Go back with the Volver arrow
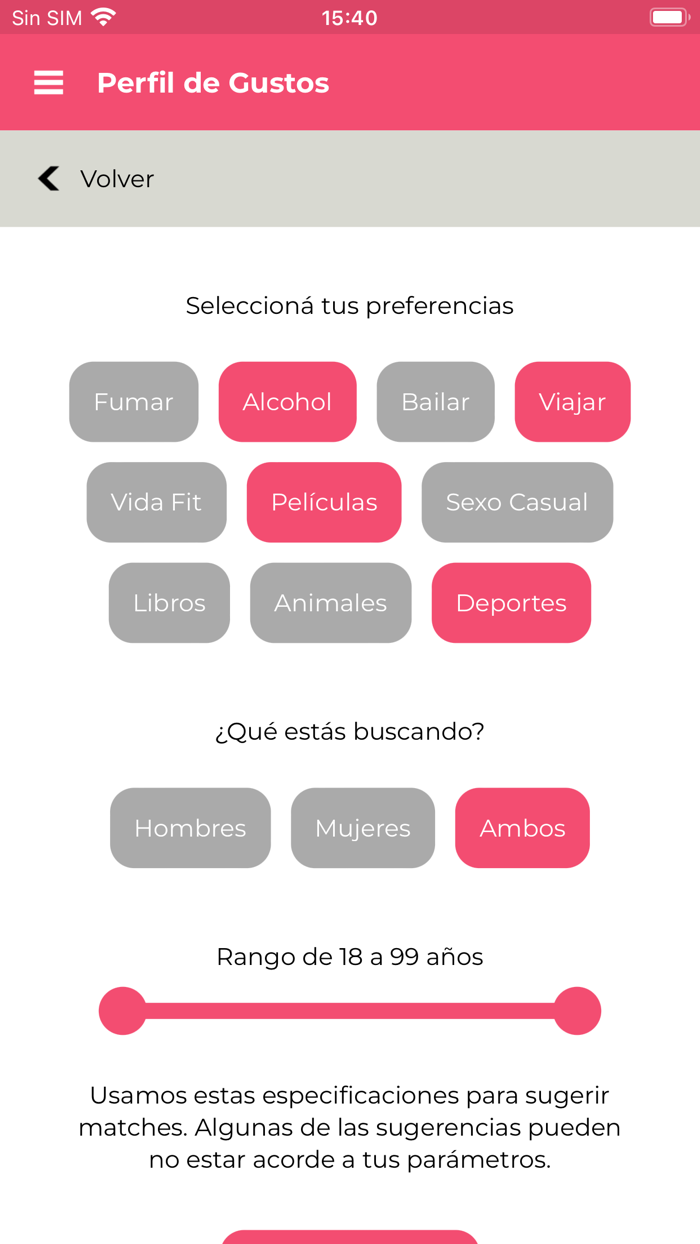This screenshot has width=700, height=1244. click(49, 178)
